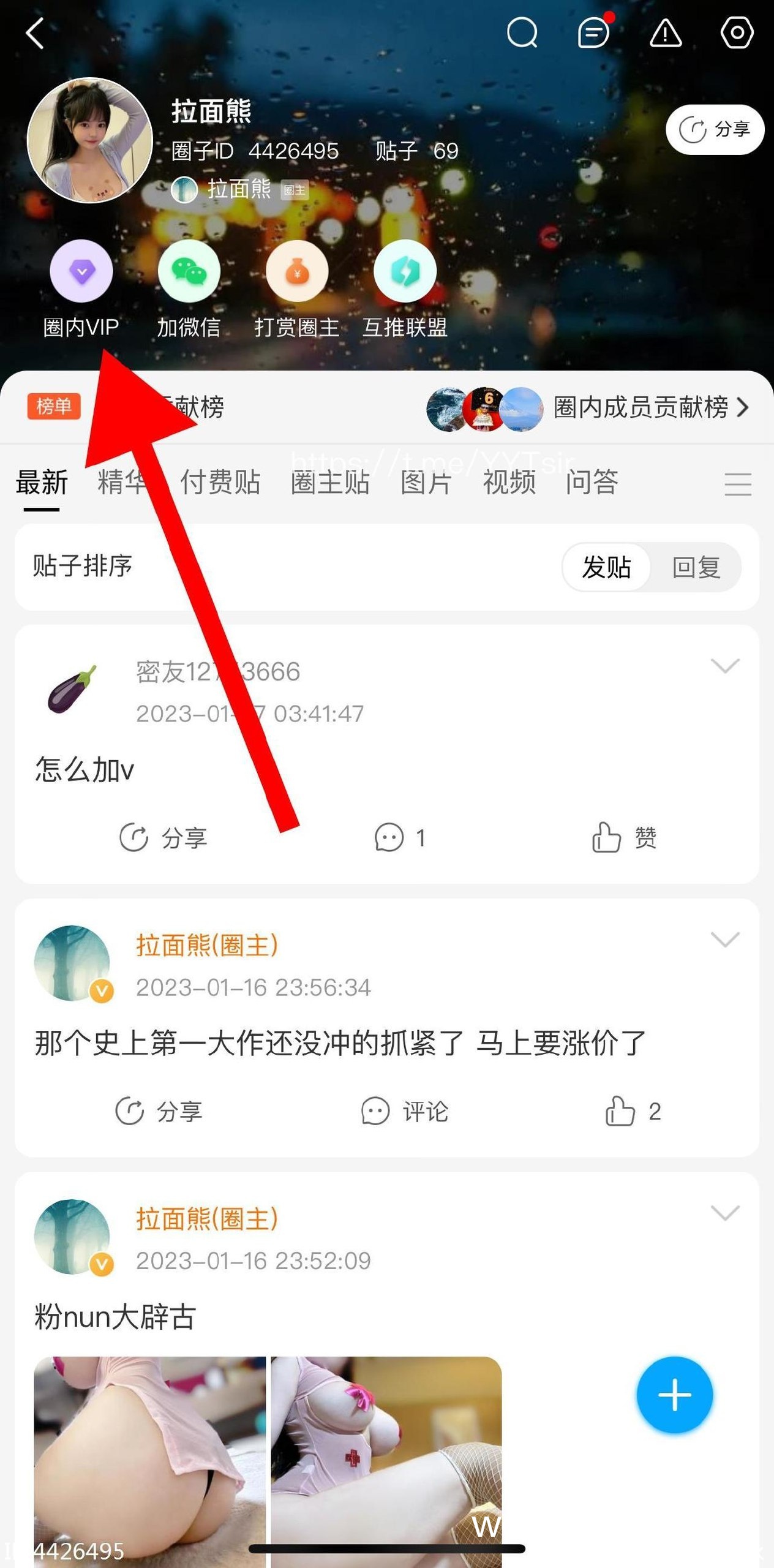Switch to the 图片 tab
774x1568 pixels.
[426, 482]
